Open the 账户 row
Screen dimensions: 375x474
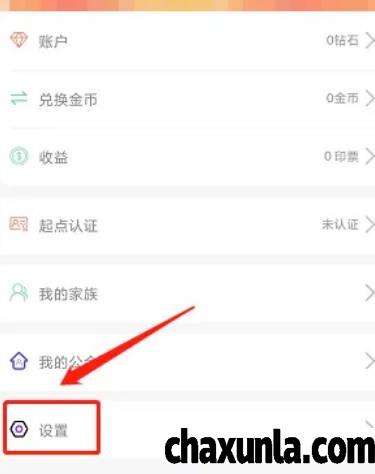click(187, 41)
